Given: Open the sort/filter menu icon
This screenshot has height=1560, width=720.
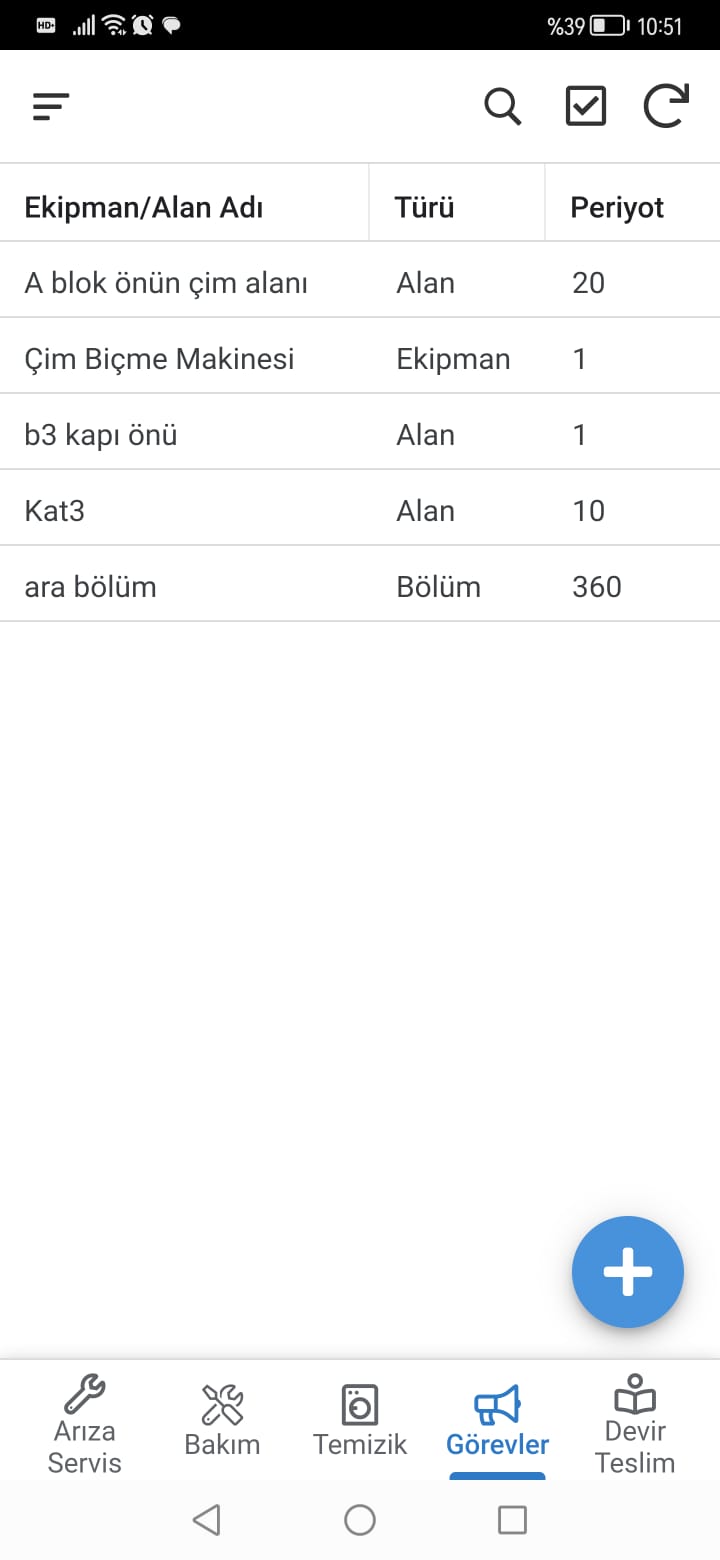Looking at the screenshot, I should [50, 106].
